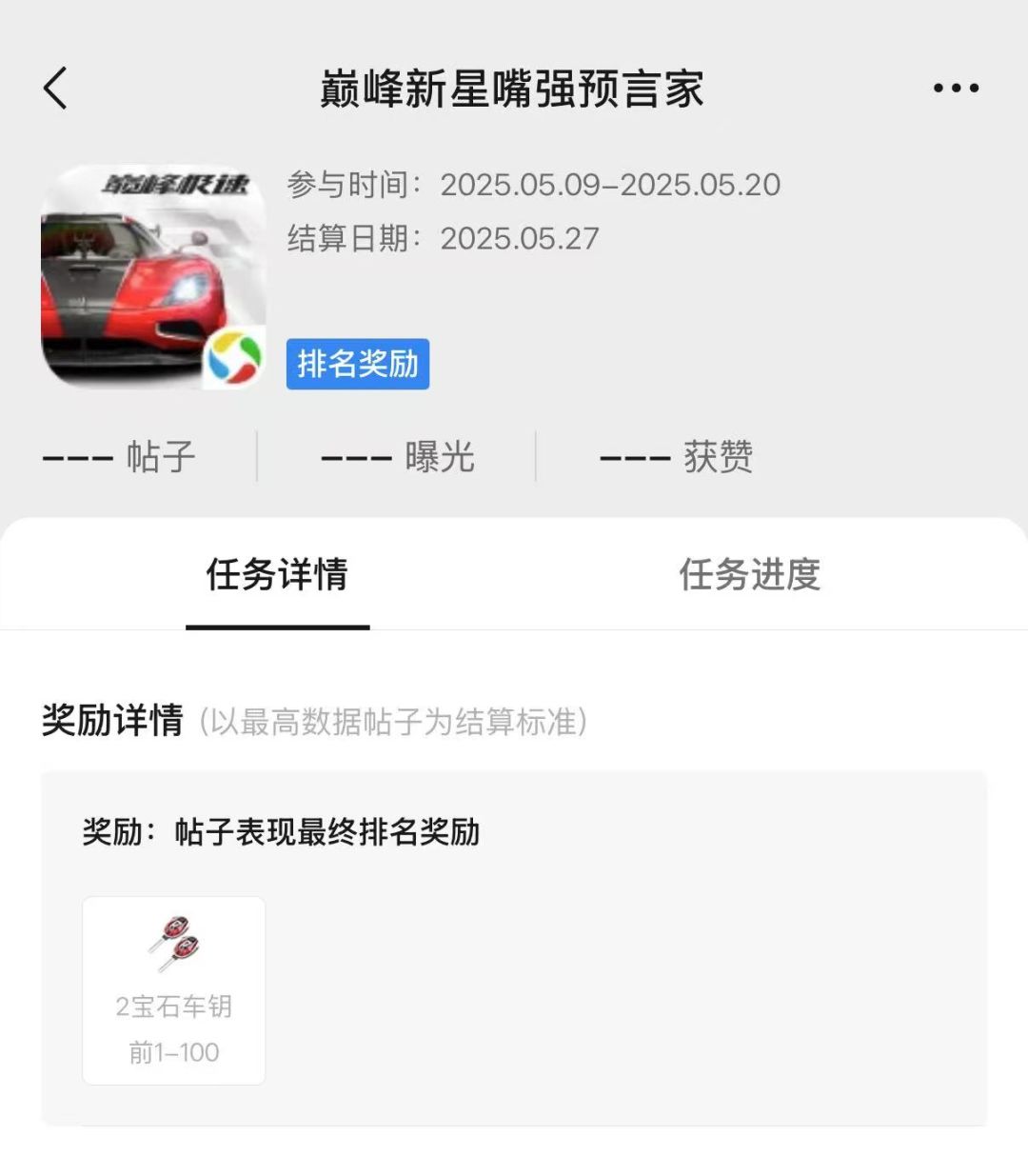Tap the 2宝石车钥 reward thumbnail card
The height and width of the screenshot is (1176, 1028).
[174, 988]
